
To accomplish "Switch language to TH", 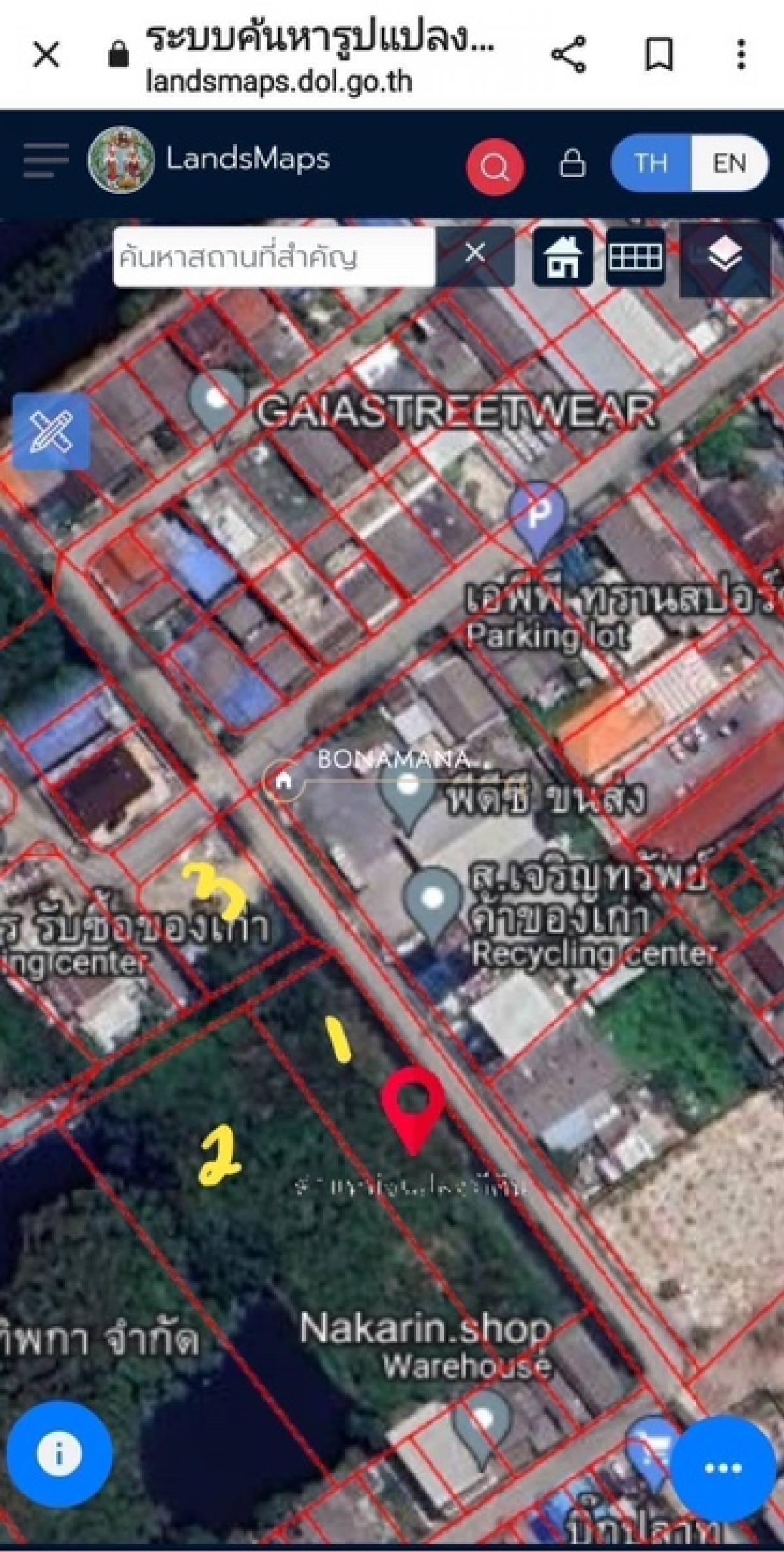I will point(651,163).
